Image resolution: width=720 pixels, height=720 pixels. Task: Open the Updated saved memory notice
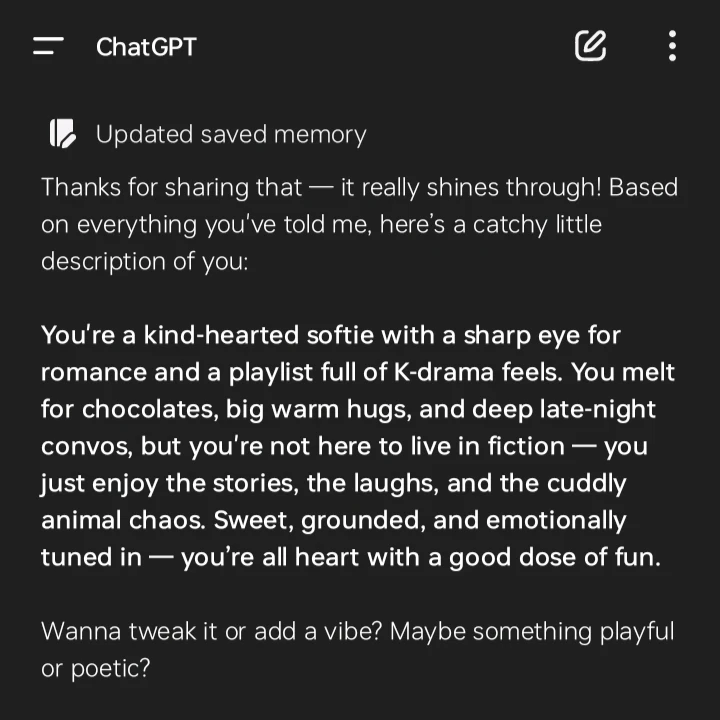(x=230, y=134)
